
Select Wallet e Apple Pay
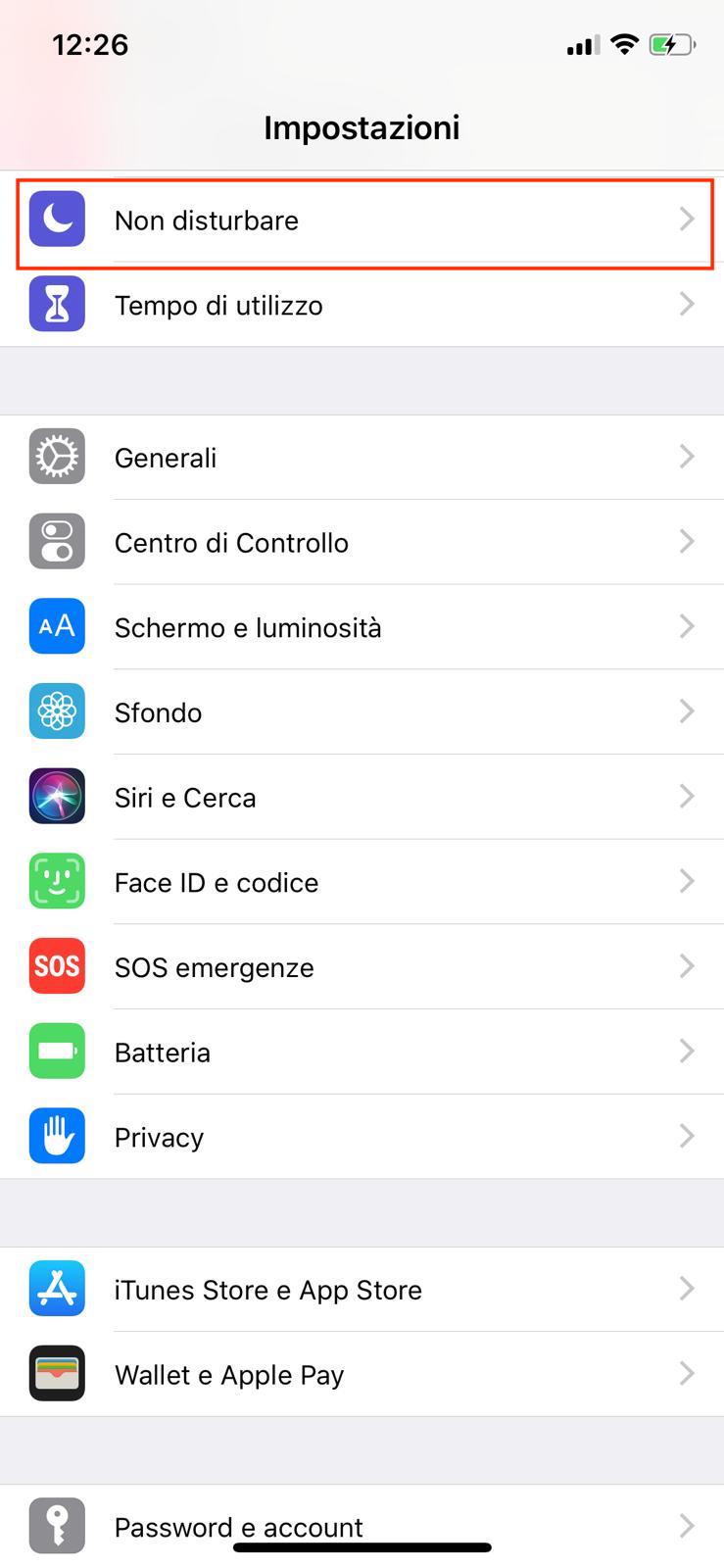(362, 1375)
